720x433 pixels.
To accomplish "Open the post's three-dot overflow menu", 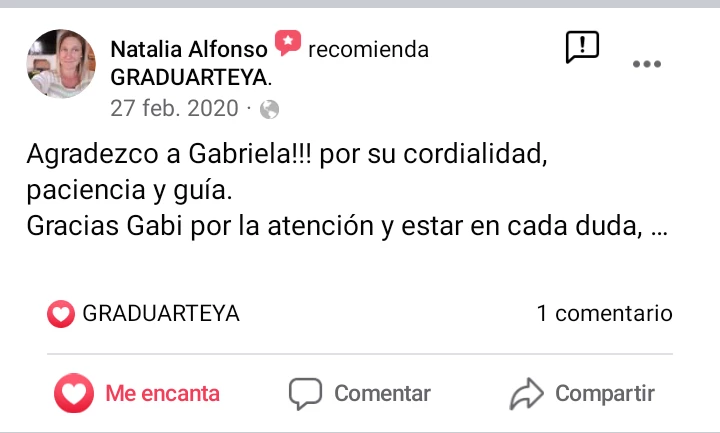I will [x=648, y=64].
